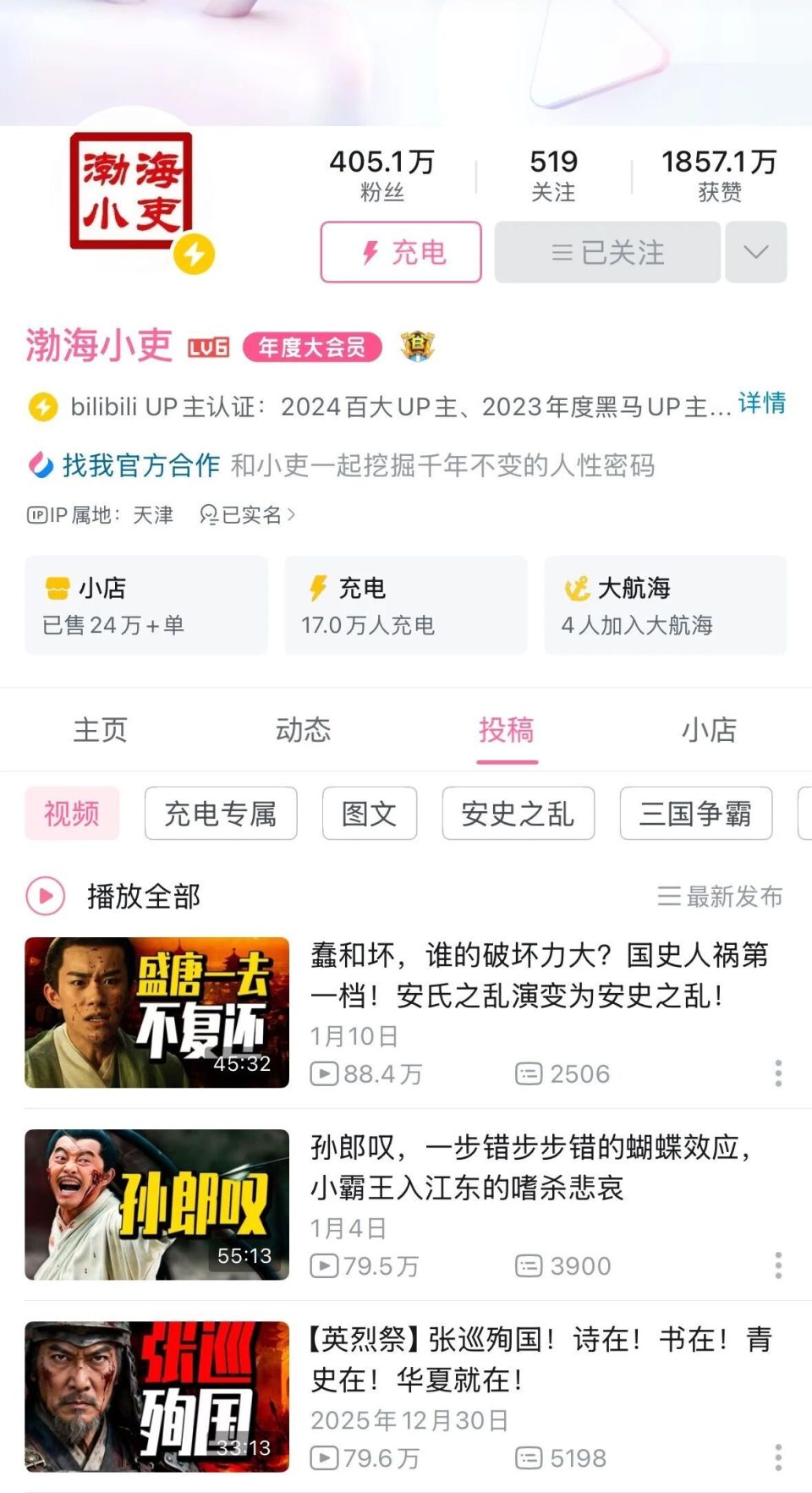The height and width of the screenshot is (1493, 812).
Task: Expand the follow options chevron next to 已关注
Action: pos(755,253)
